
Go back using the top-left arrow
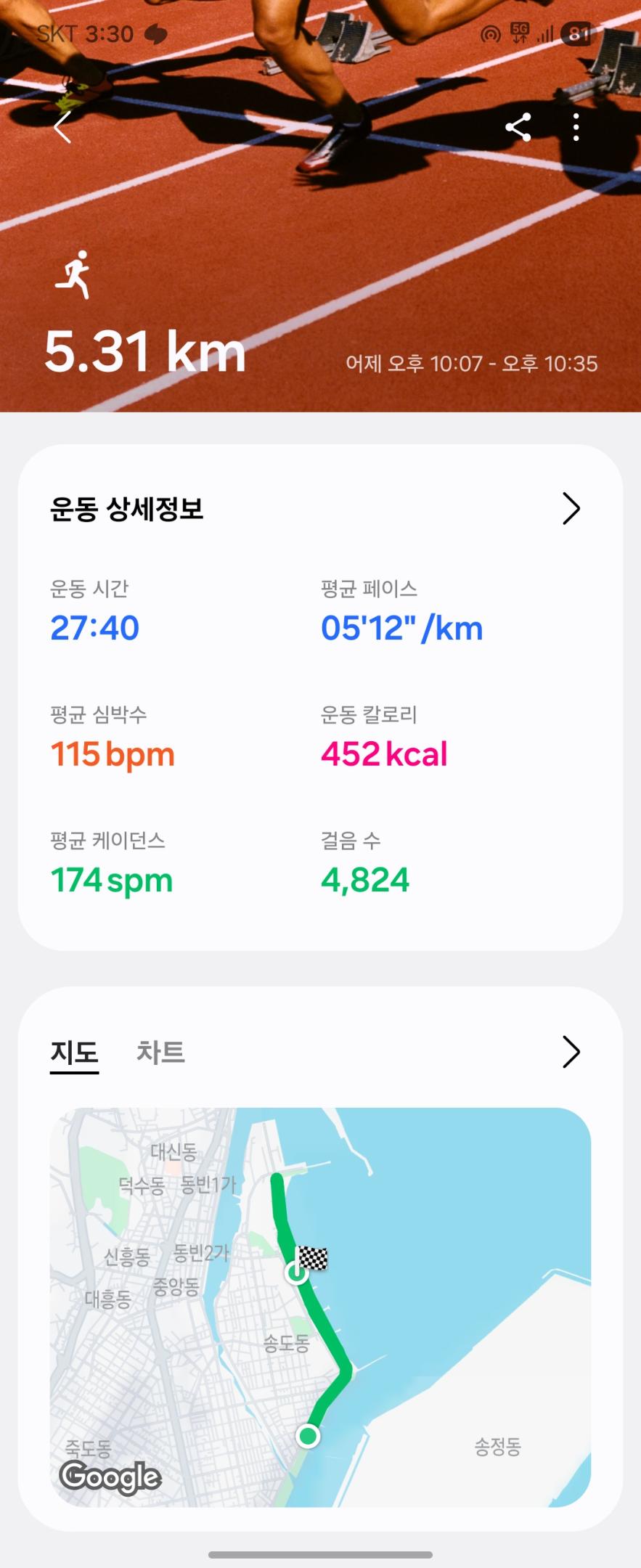[x=63, y=128]
